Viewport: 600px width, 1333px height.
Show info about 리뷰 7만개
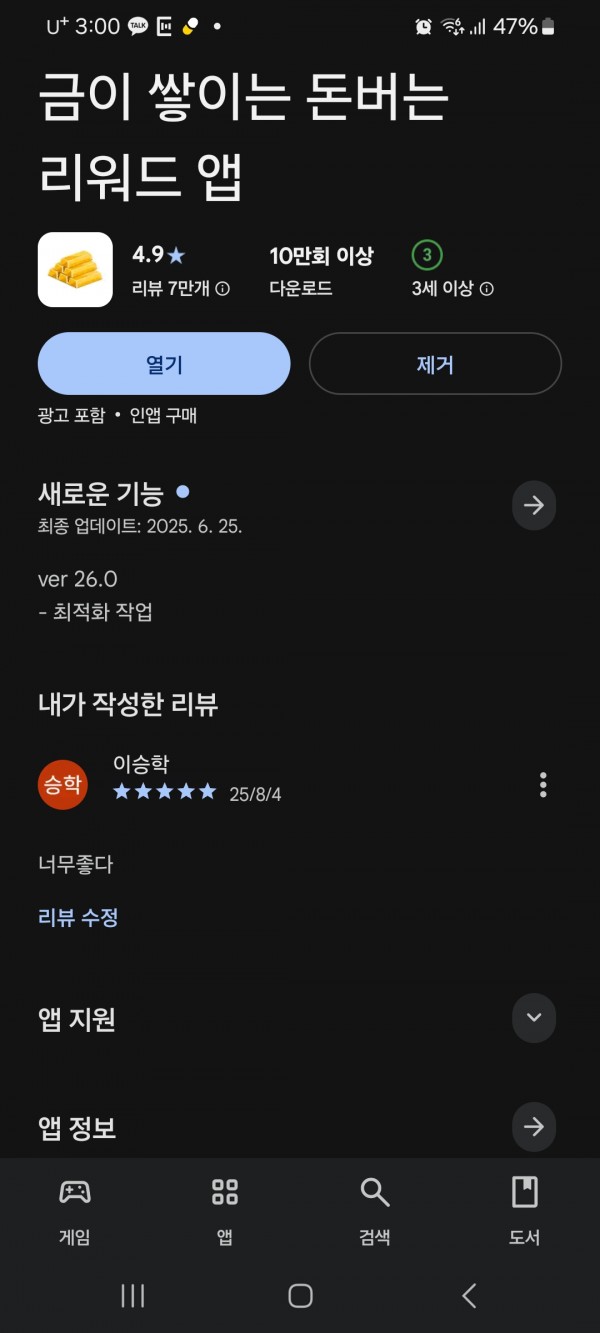coord(223,289)
